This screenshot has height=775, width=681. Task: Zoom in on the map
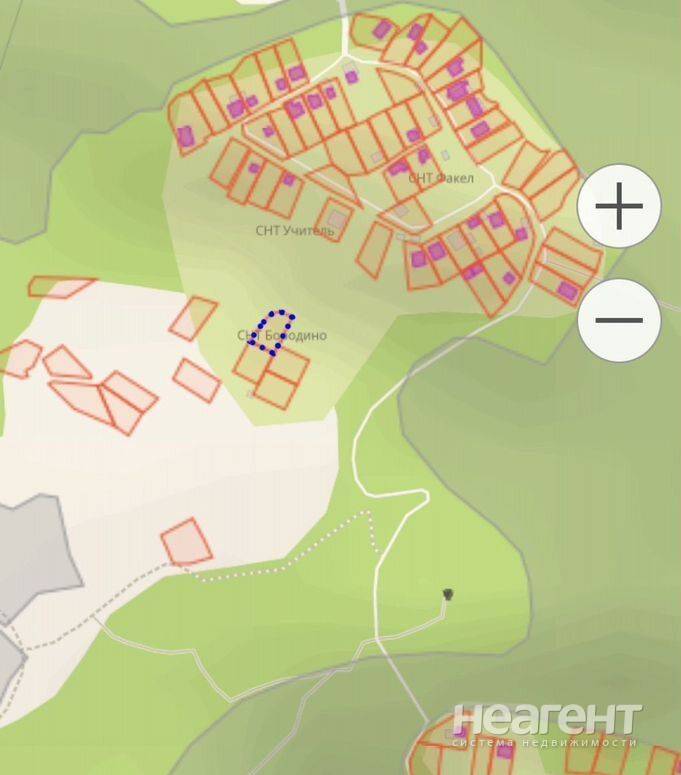click(x=619, y=207)
